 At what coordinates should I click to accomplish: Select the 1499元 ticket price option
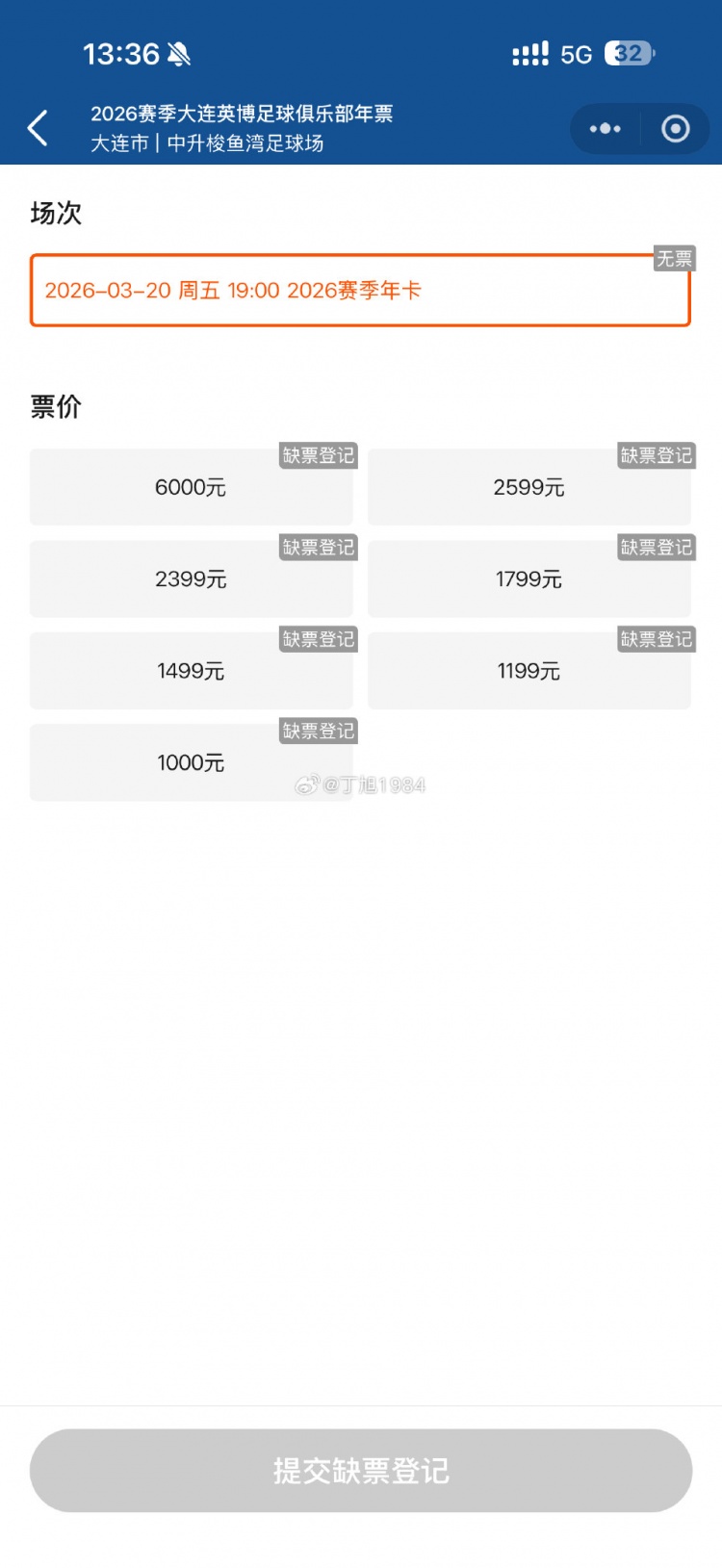tap(192, 671)
